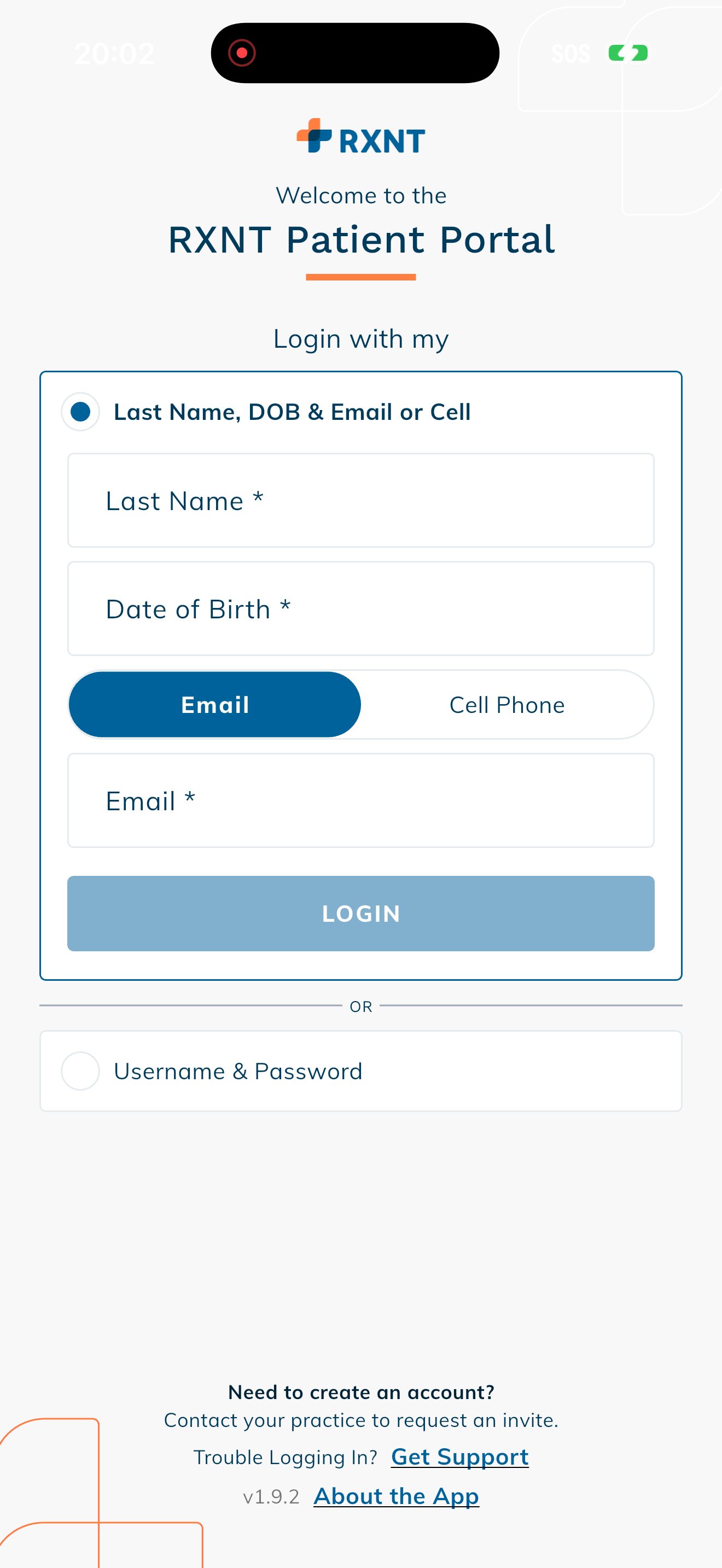722x1568 pixels.
Task: Open the Date of Birth field
Action: (360, 609)
